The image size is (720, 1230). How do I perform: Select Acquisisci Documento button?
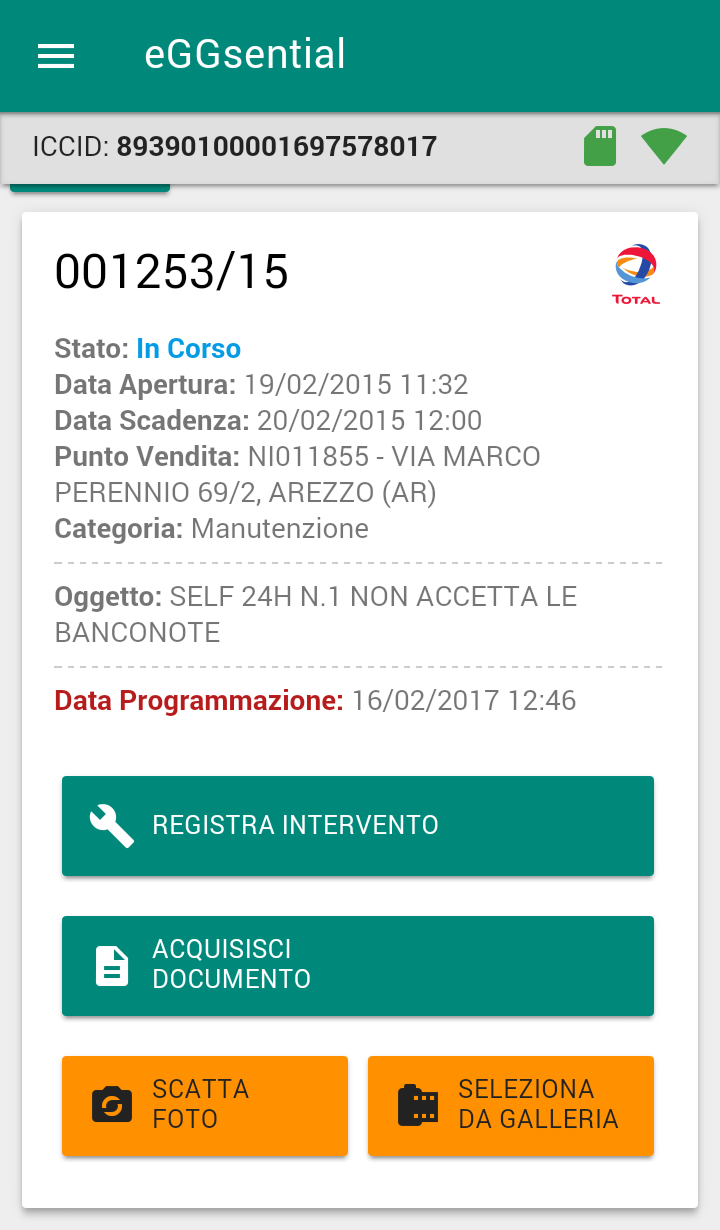point(357,966)
